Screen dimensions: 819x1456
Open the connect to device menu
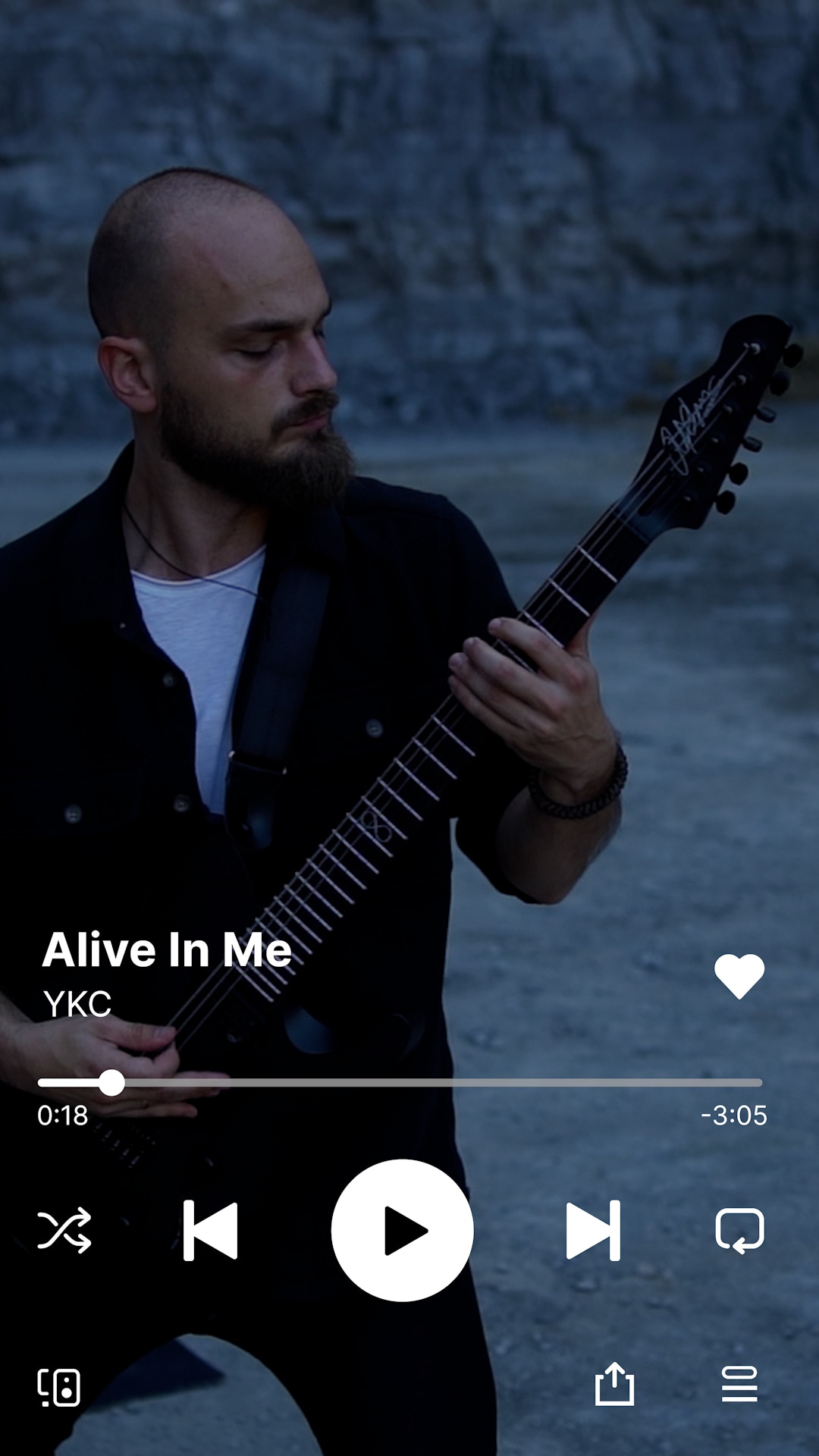click(59, 1387)
